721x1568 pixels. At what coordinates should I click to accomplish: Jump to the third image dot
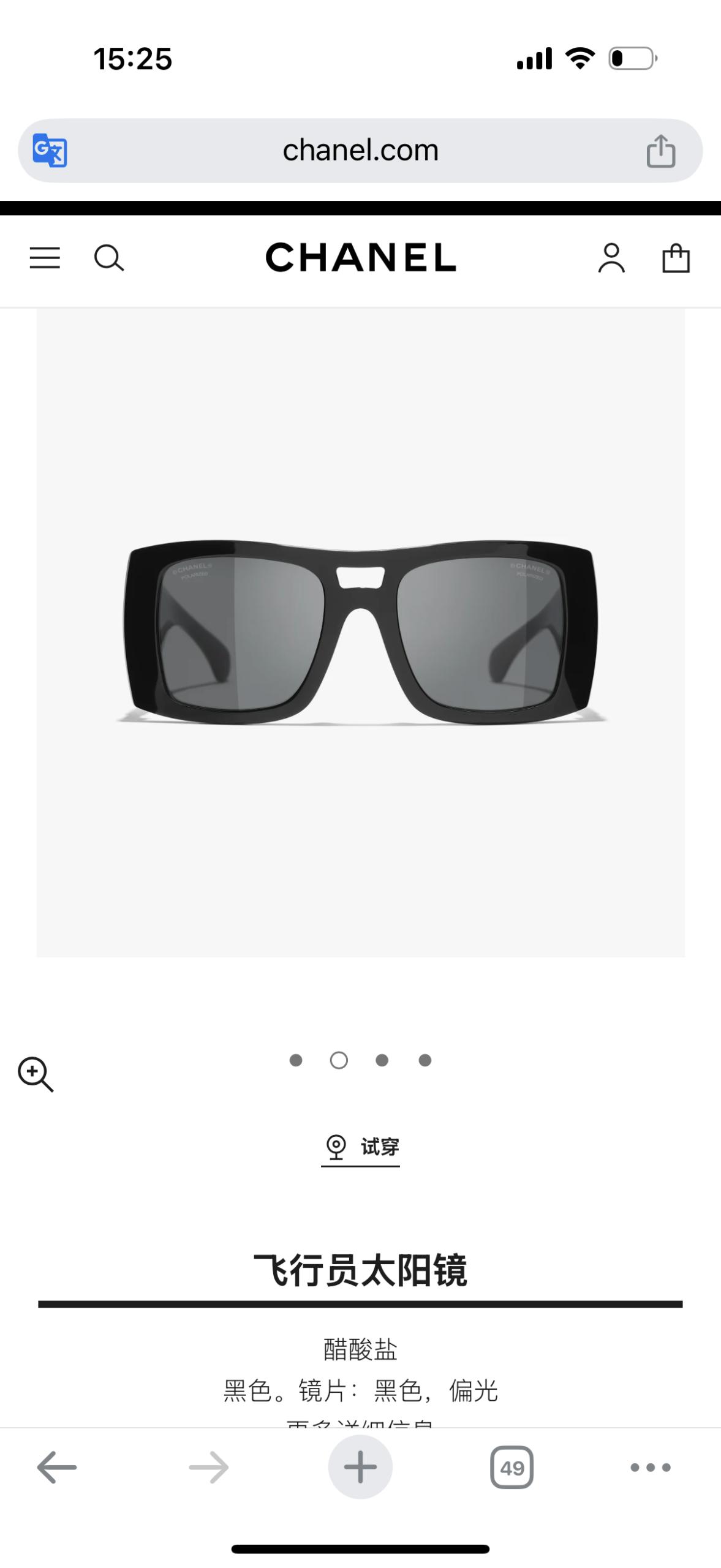click(x=382, y=1060)
